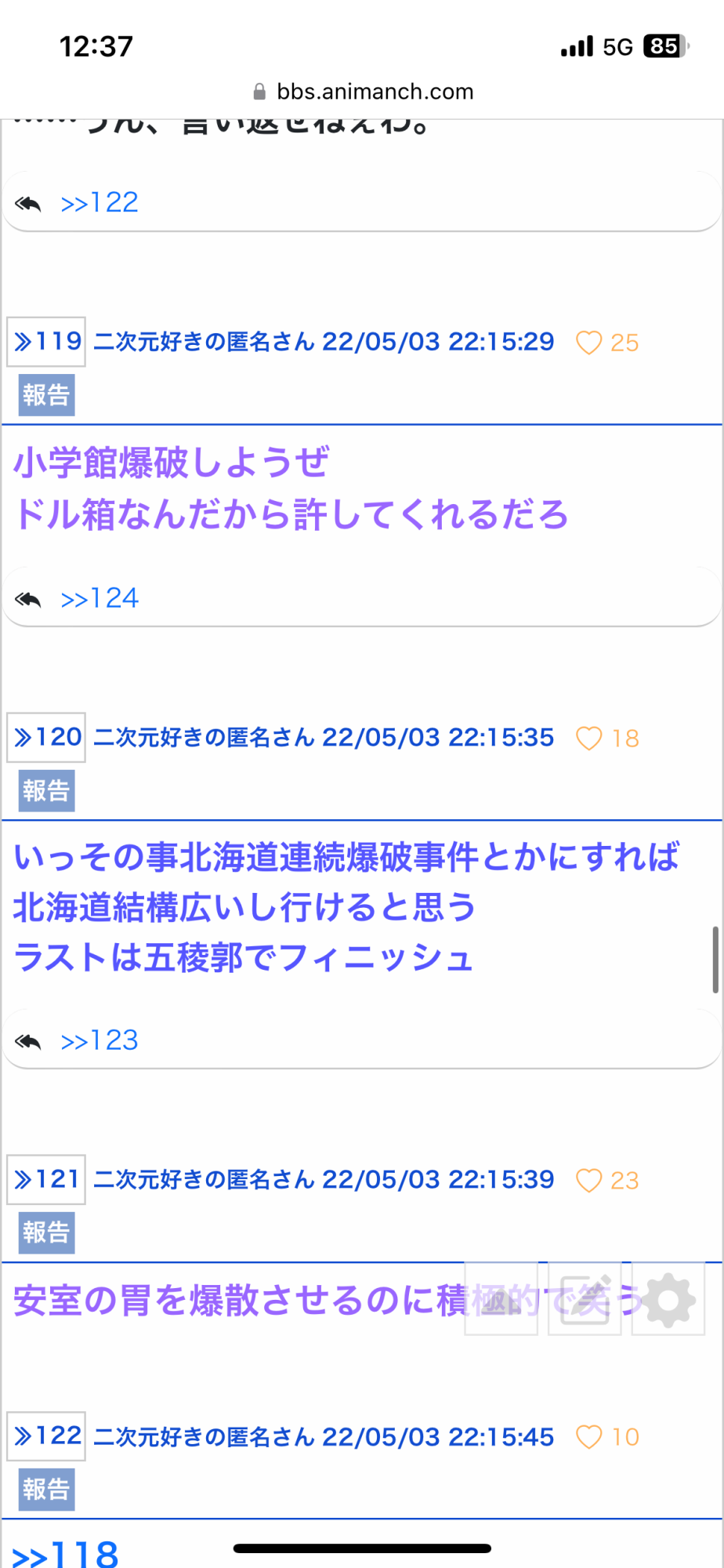This screenshot has height=1568, width=724.
Task: Tap post number 119 anchor
Action: point(46,342)
